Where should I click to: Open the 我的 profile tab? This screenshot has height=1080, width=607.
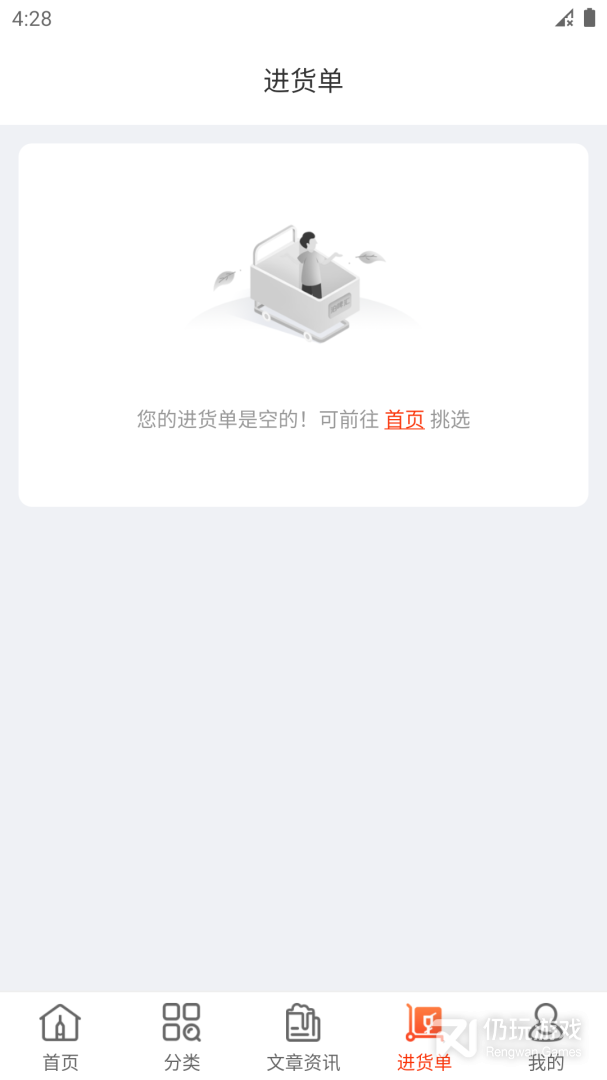(546, 1037)
